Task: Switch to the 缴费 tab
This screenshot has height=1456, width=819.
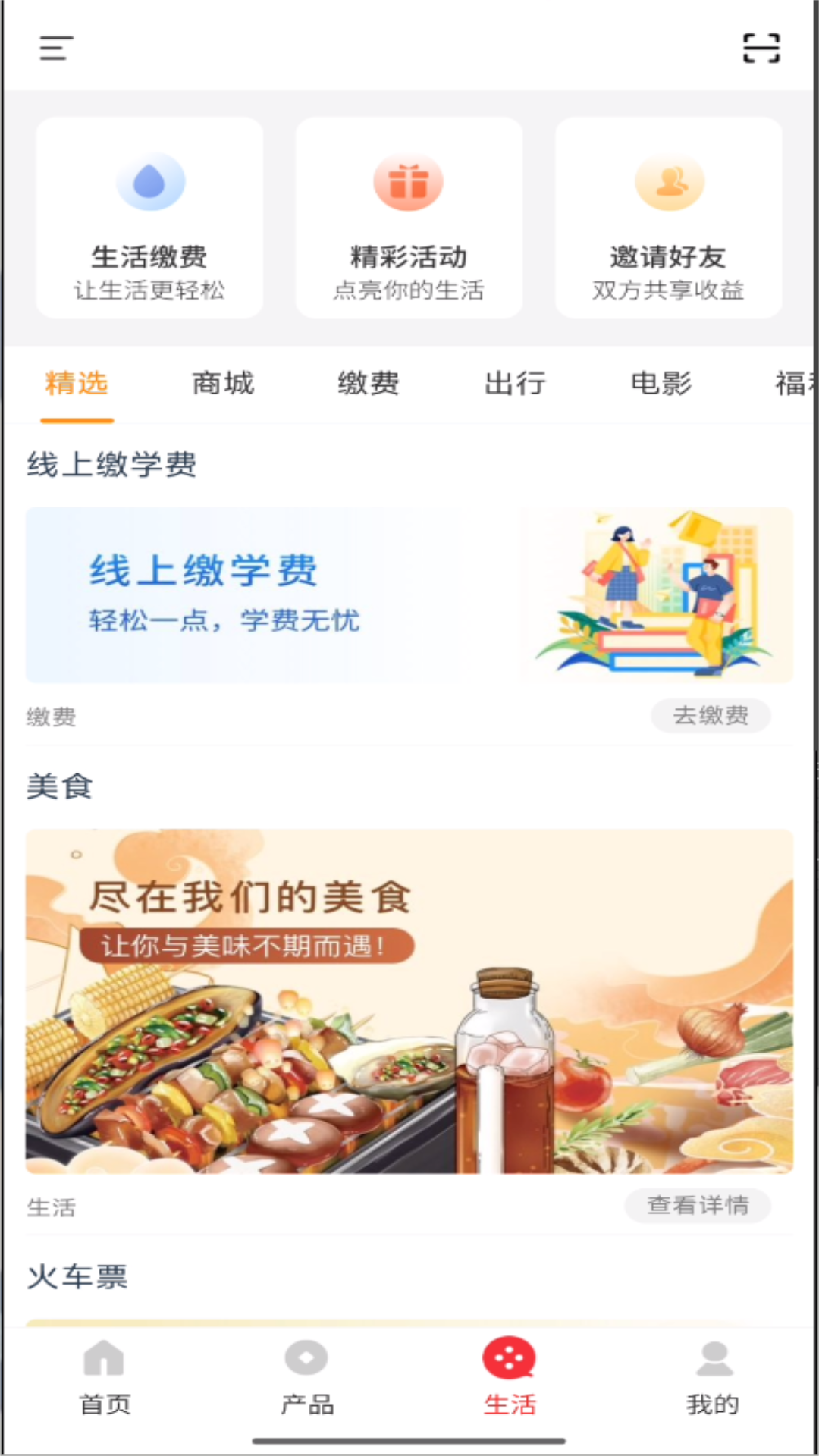Action: coord(369,384)
